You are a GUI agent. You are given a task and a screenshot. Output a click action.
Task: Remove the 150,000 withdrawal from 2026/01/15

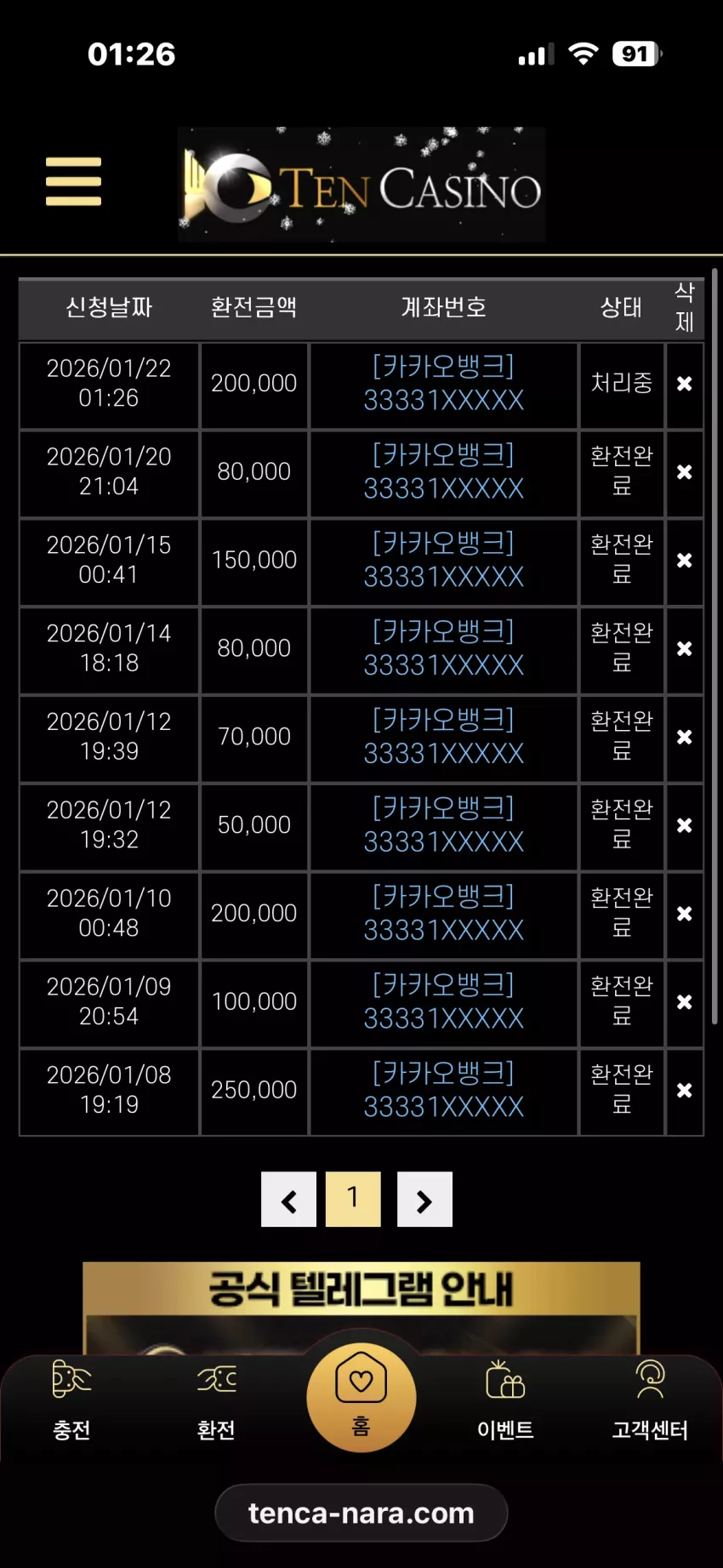pyautogui.click(x=684, y=561)
